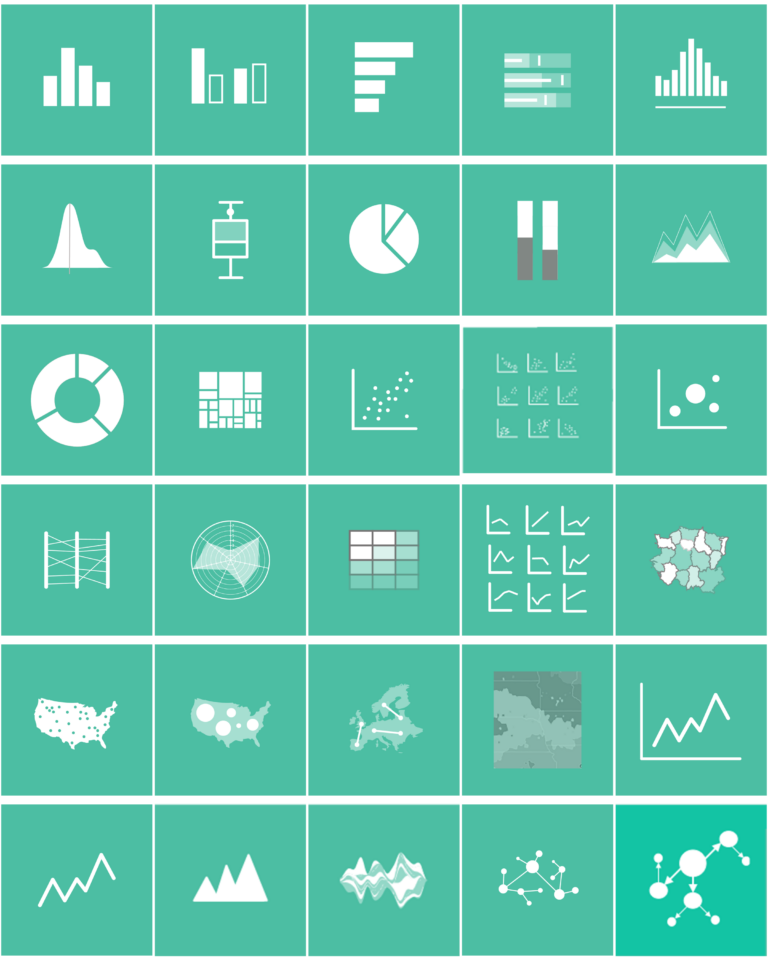Select the streamgraph tile

tap(383, 880)
